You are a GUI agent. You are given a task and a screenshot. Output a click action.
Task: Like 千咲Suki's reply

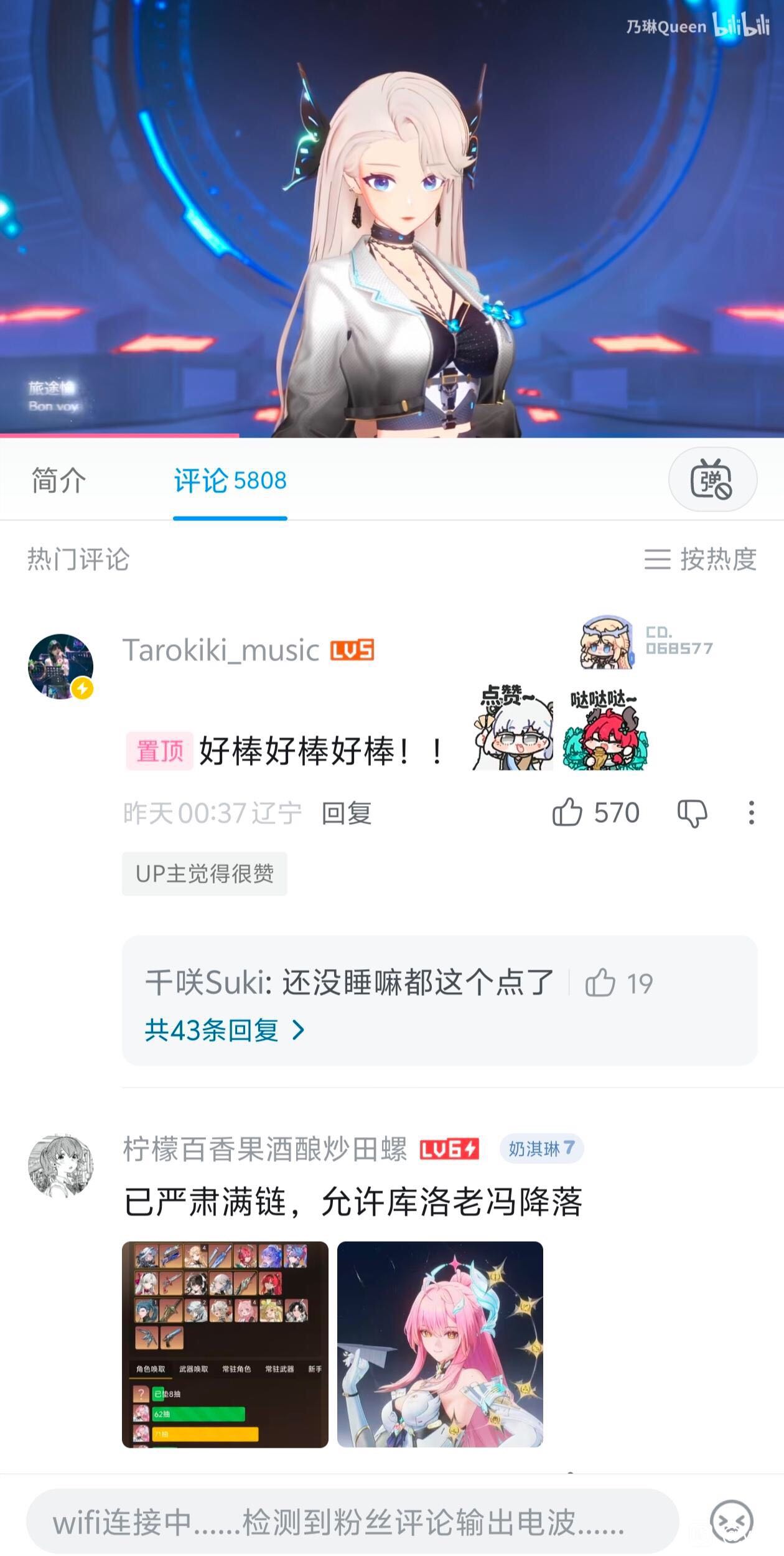(600, 983)
